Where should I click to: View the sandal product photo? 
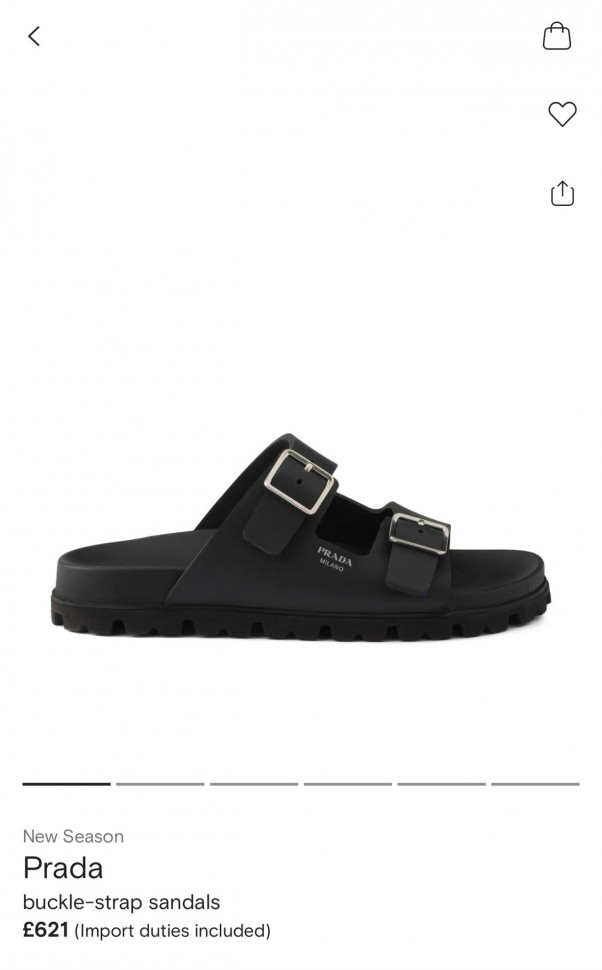click(x=301, y=537)
